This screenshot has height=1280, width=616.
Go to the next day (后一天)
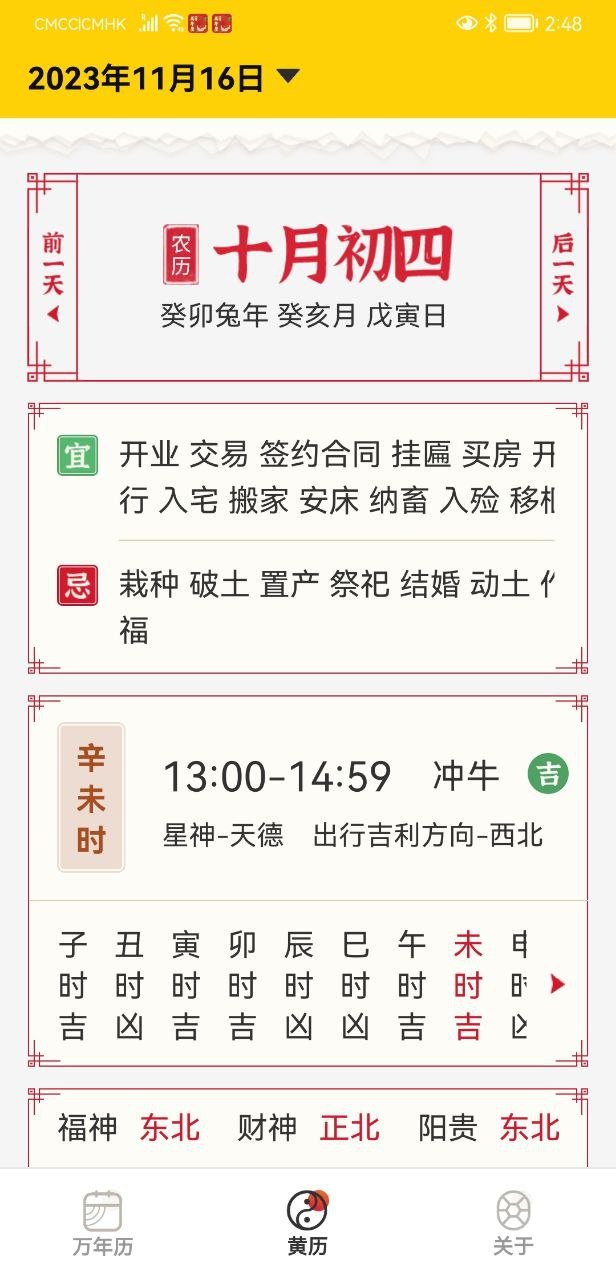563,277
